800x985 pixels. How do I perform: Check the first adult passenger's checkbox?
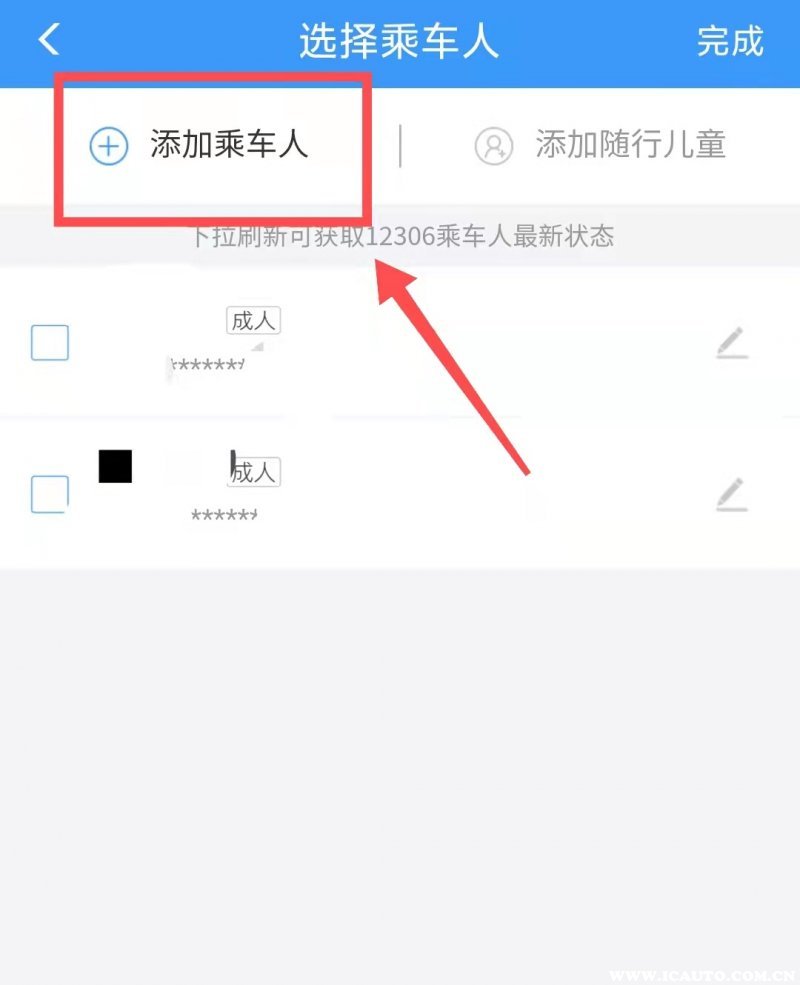[50, 343]
